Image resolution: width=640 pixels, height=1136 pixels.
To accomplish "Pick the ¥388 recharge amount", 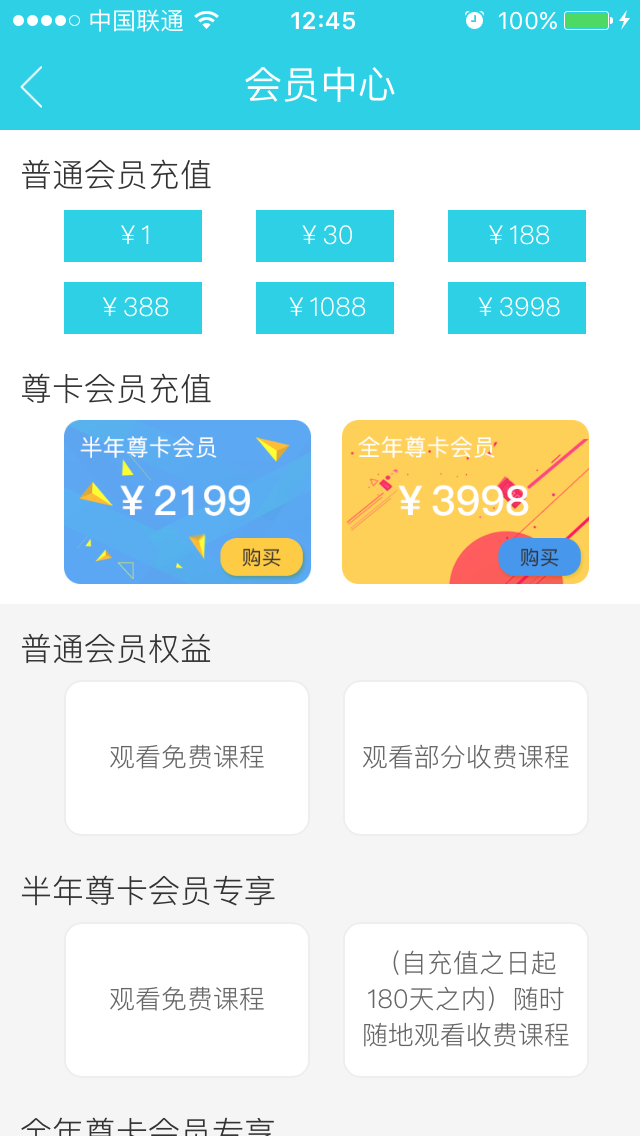I will (133, 308).
